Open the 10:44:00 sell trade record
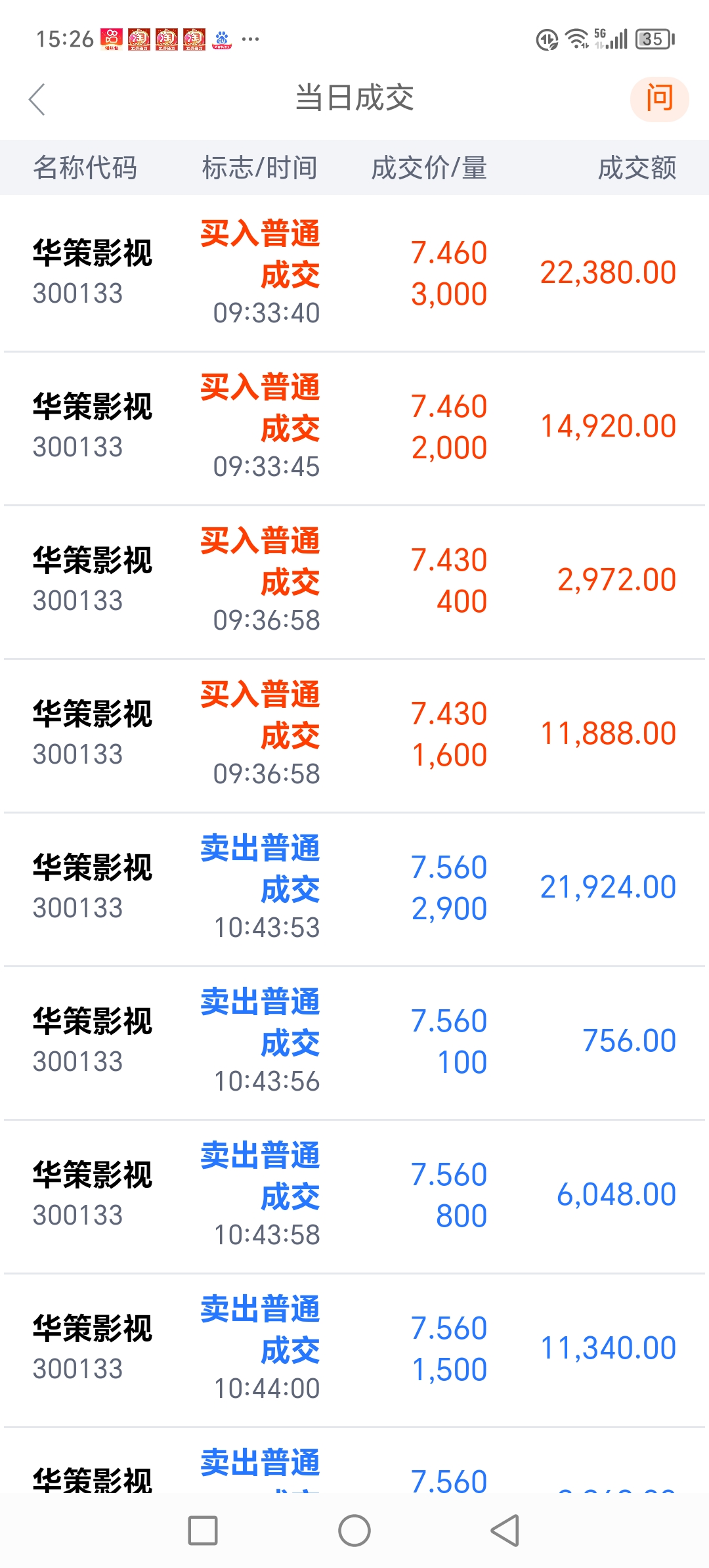Viewport: 709px width, 1568px height. [x=354, y=1349]
